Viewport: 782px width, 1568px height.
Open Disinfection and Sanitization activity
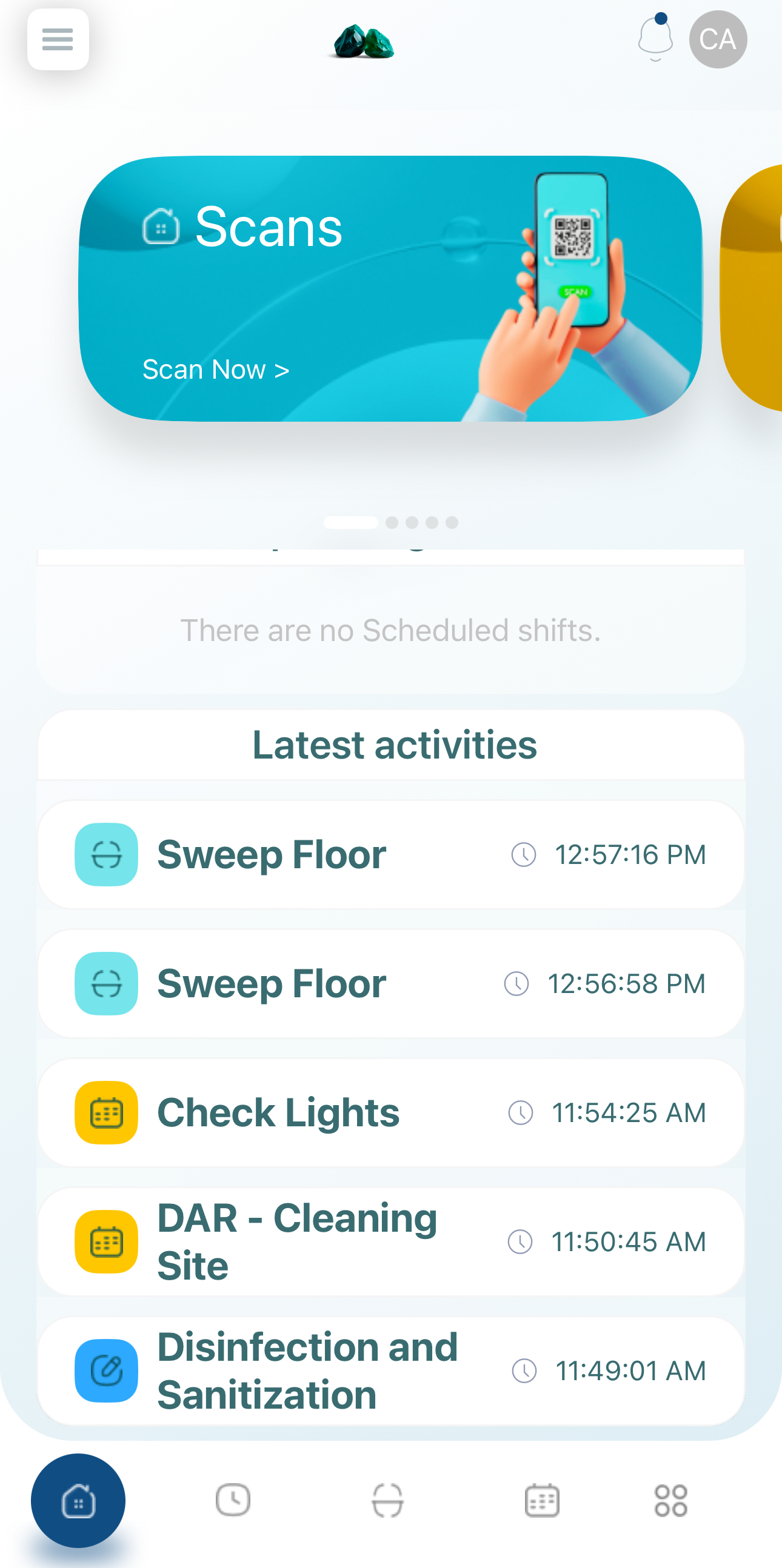click(x=390, y=1370)
